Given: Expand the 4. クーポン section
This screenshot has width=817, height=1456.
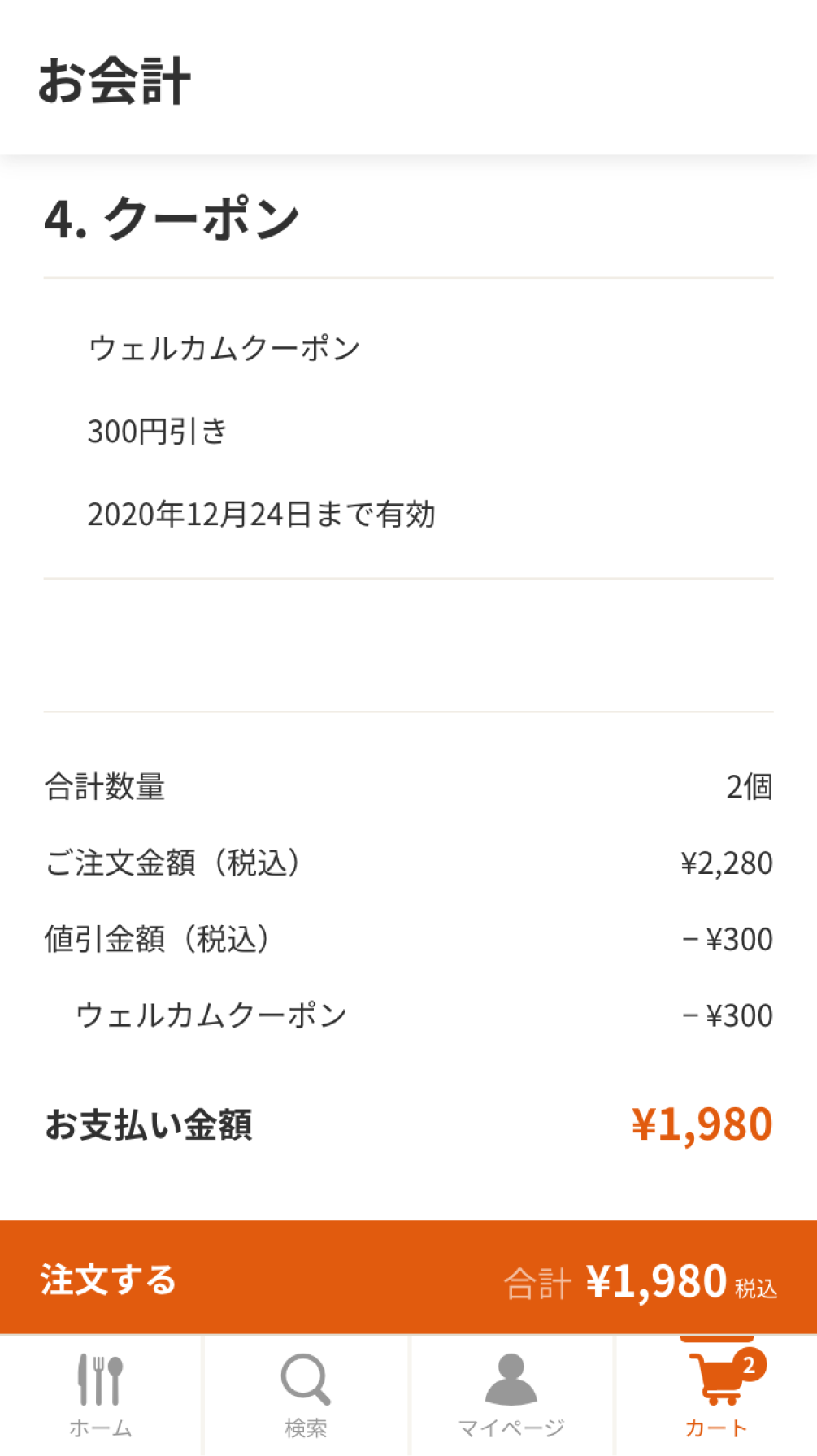Looking at the screenshot, I should [173, 215].
